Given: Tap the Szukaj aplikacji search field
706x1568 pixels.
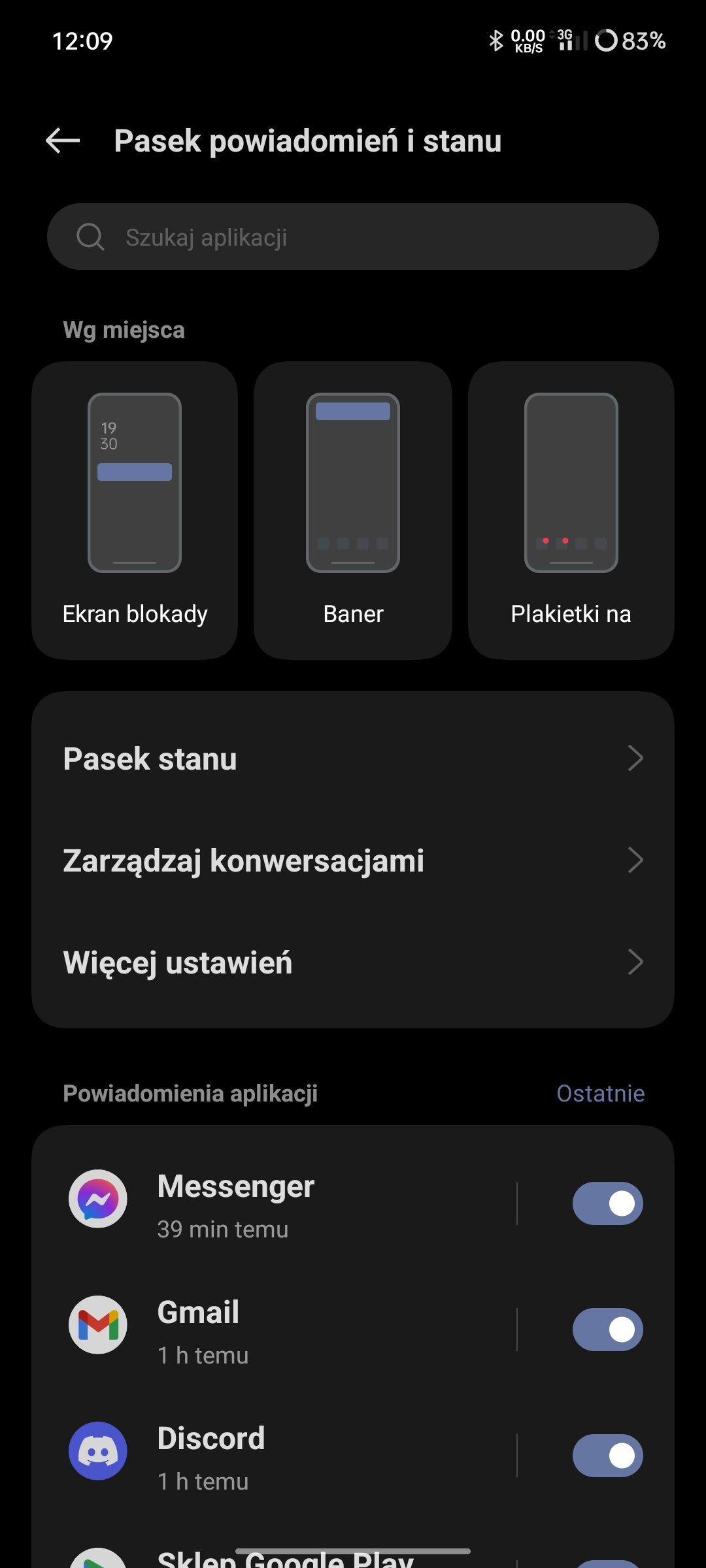Looking at the screenshot, I should (353, 237).
